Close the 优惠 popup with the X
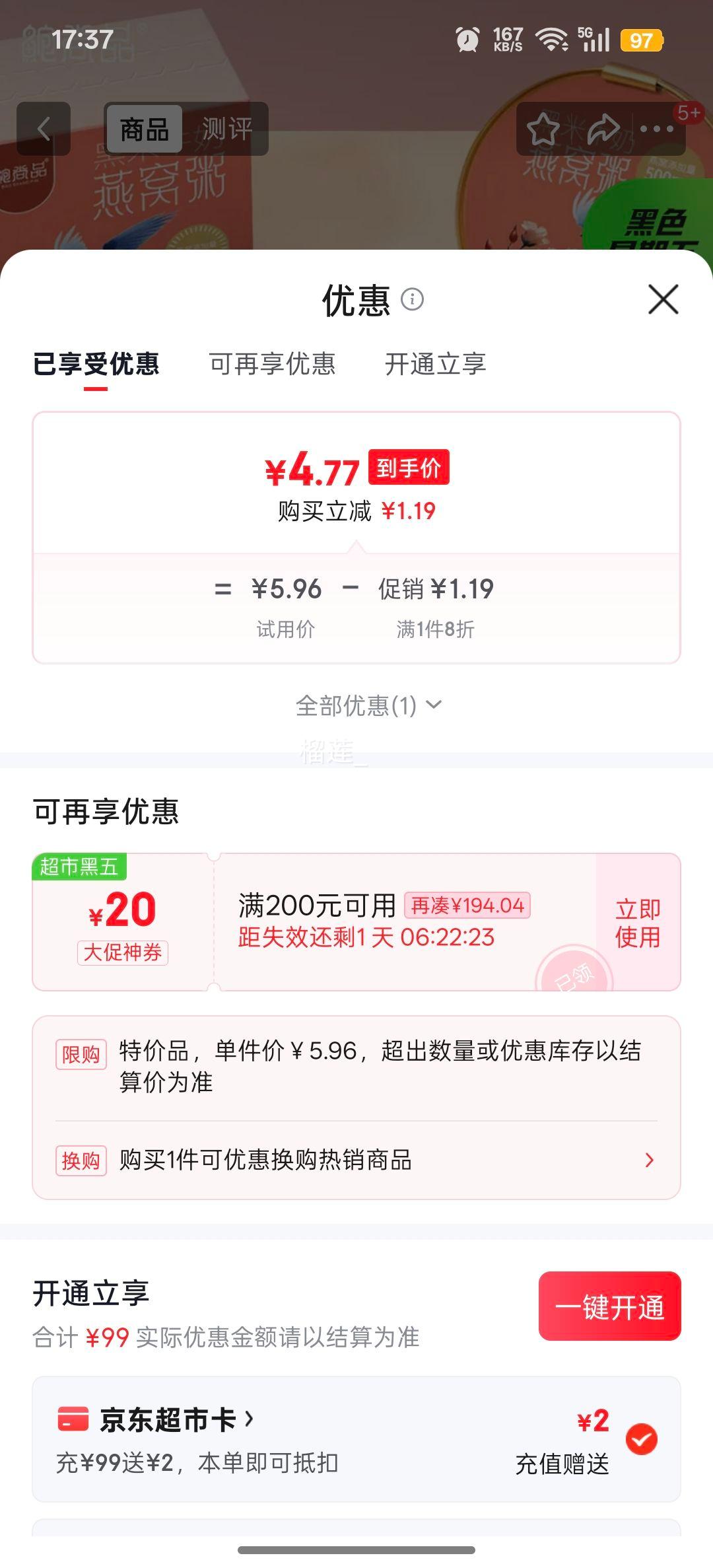The image size is (713, 1568). (x=663, y=301)
